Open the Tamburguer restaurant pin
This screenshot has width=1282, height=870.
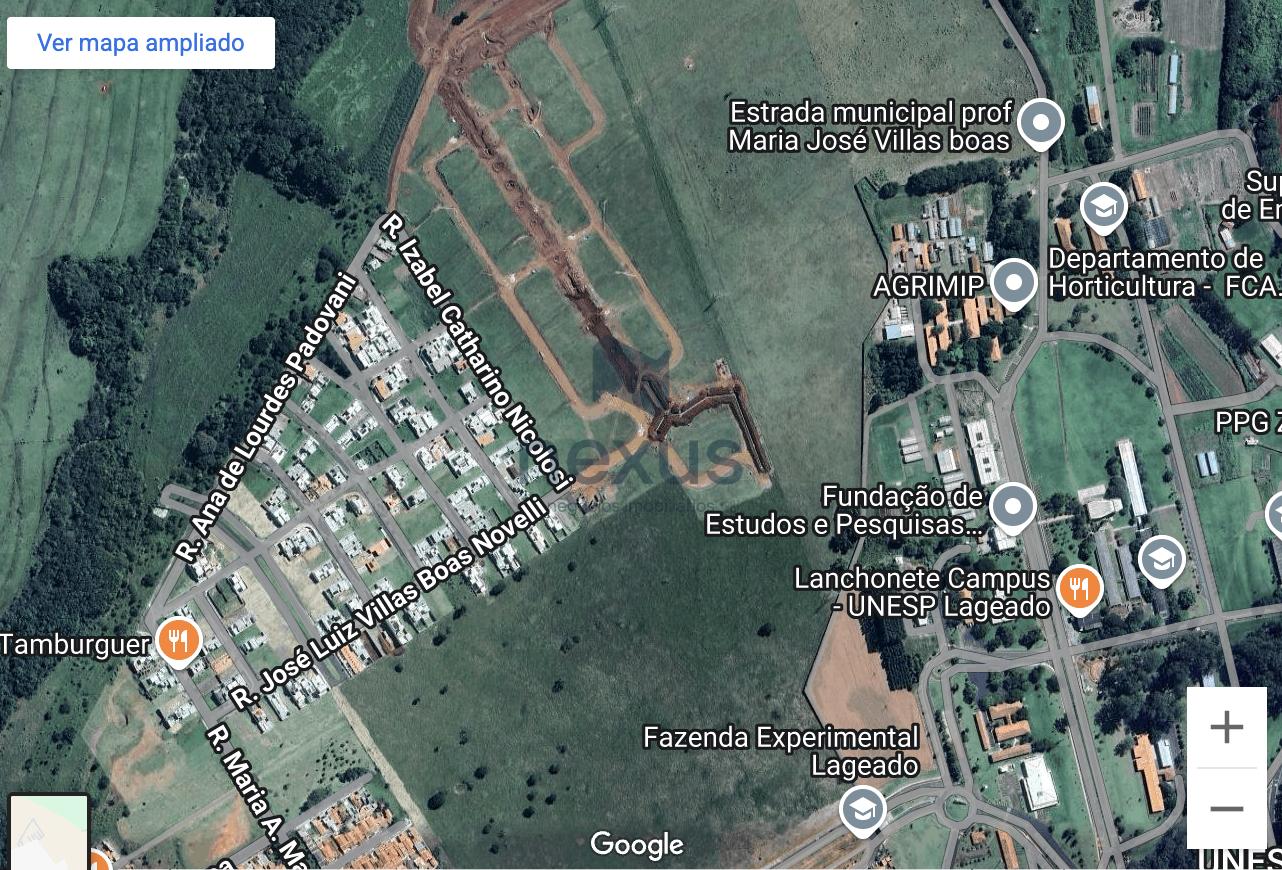(179, 639)
